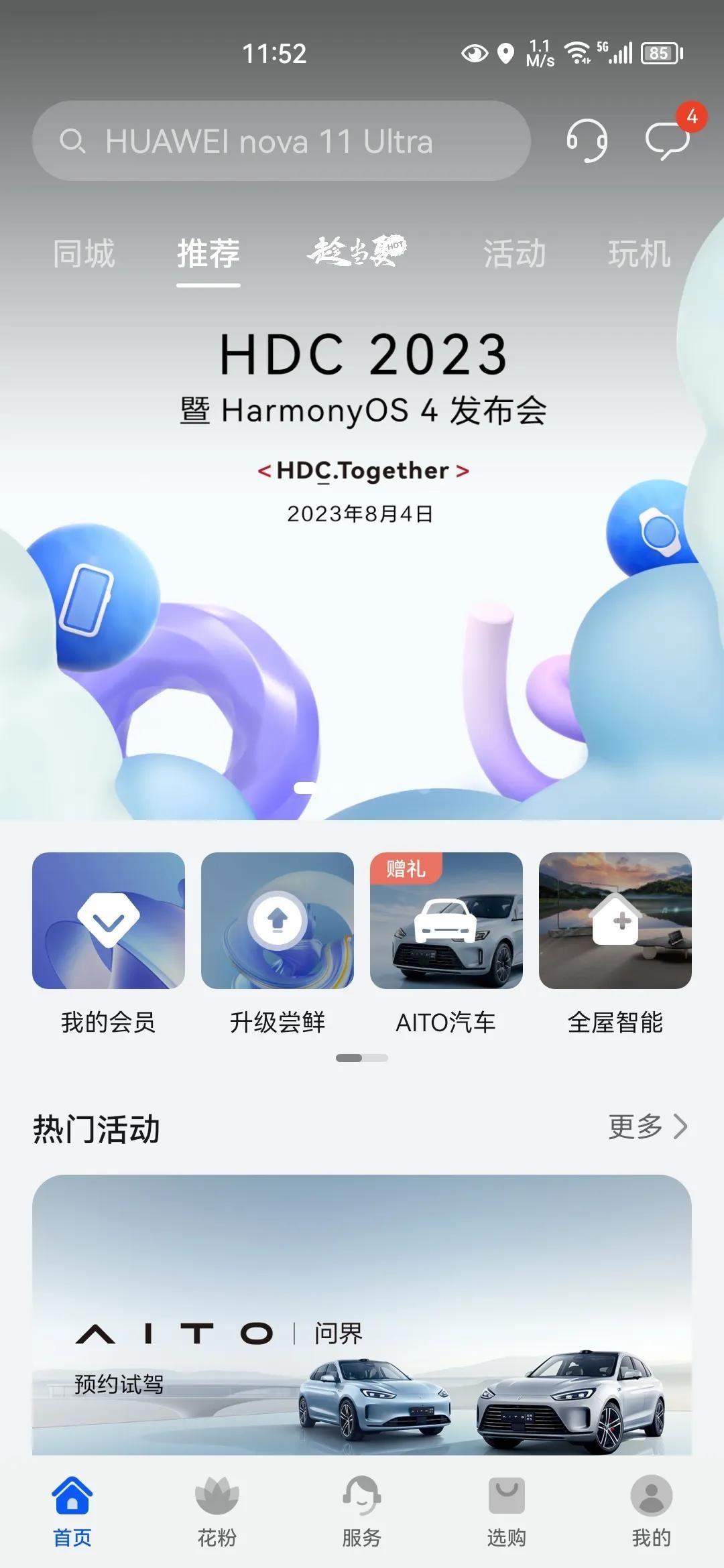724x1568 pixels.
Task: Open 我的会员 shortcut
Action: point(109,921)
